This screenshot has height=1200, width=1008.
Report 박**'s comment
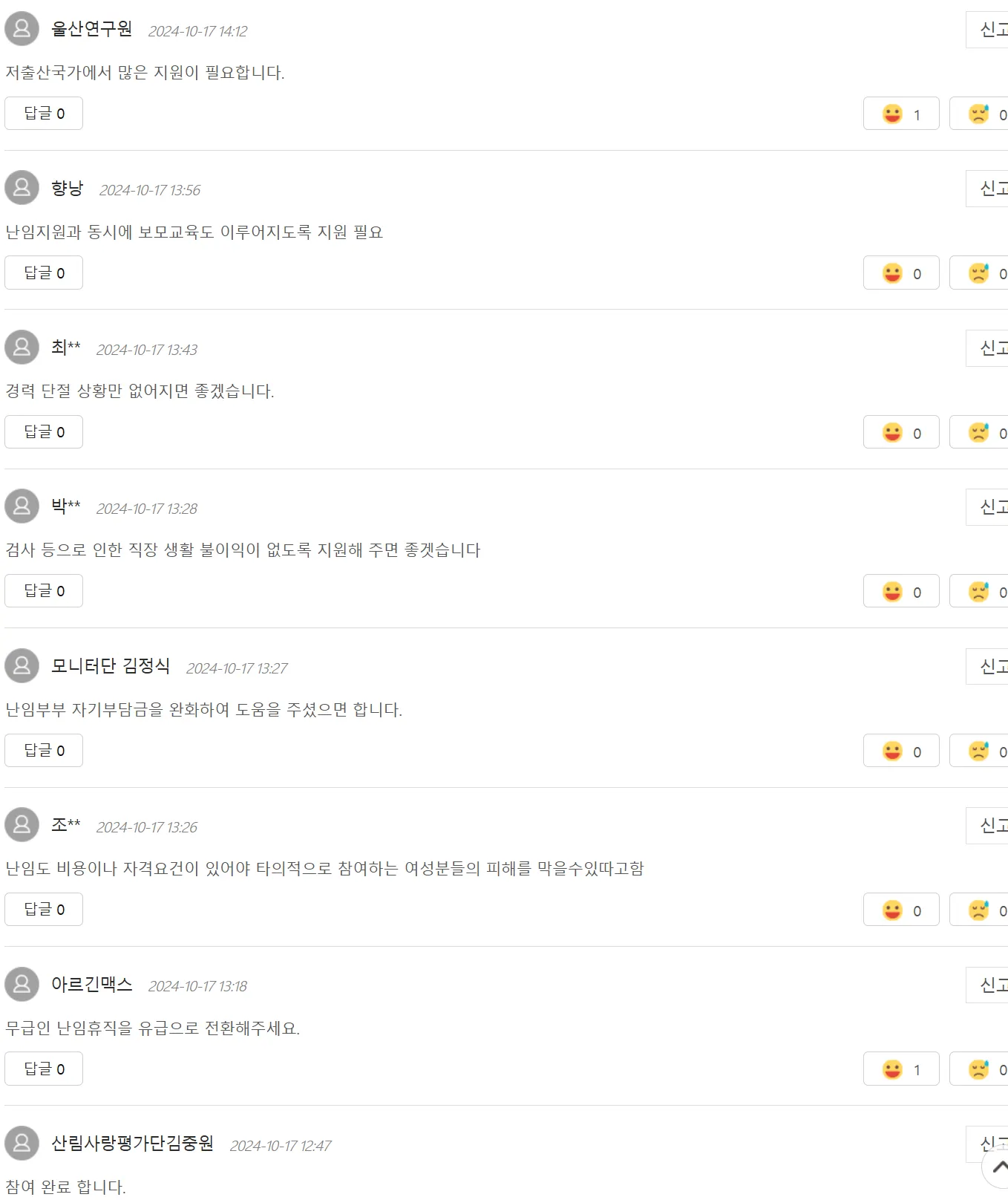(990, 507)
